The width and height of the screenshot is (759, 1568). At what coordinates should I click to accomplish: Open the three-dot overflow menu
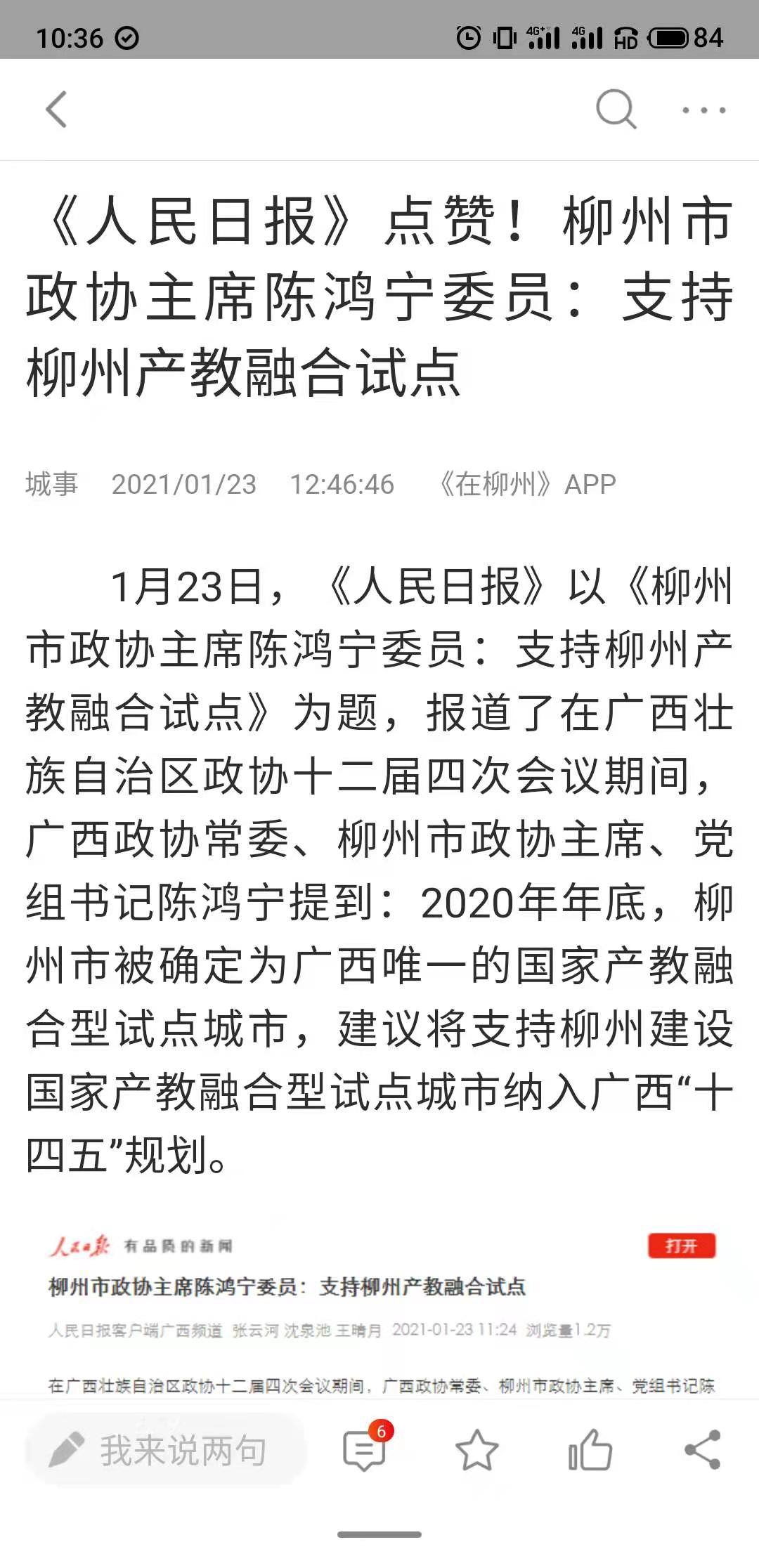click(704, 110)
